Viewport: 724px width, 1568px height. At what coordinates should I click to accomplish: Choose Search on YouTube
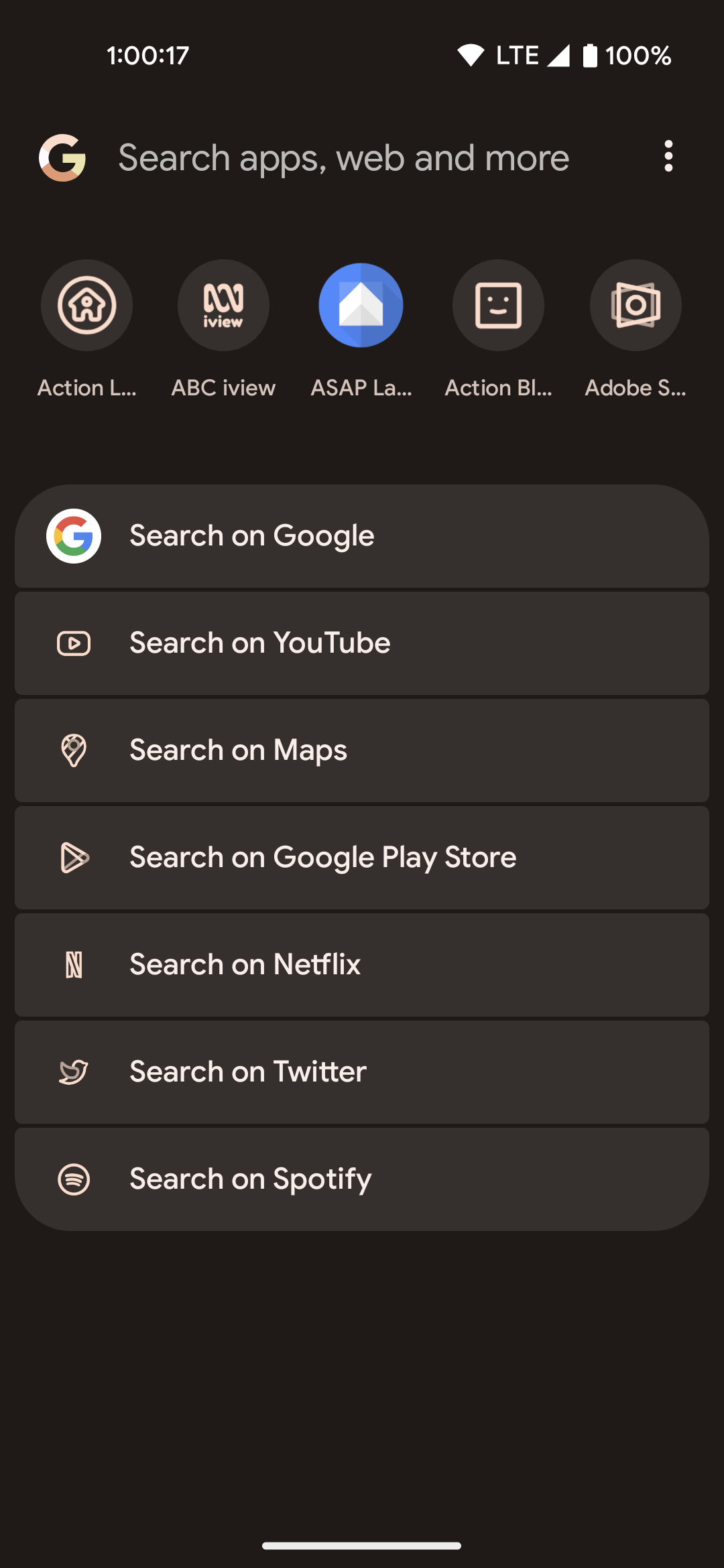[x=362, y=643]
